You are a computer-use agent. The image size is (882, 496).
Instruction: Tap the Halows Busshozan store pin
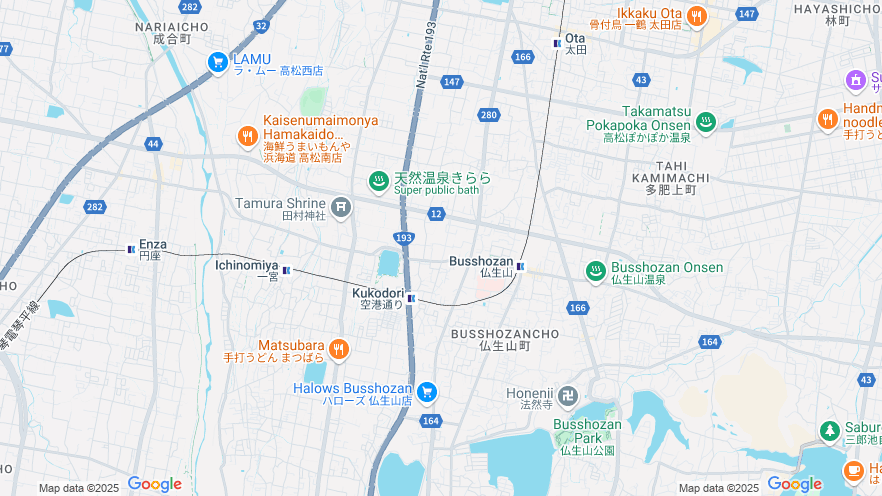point(427,392)
